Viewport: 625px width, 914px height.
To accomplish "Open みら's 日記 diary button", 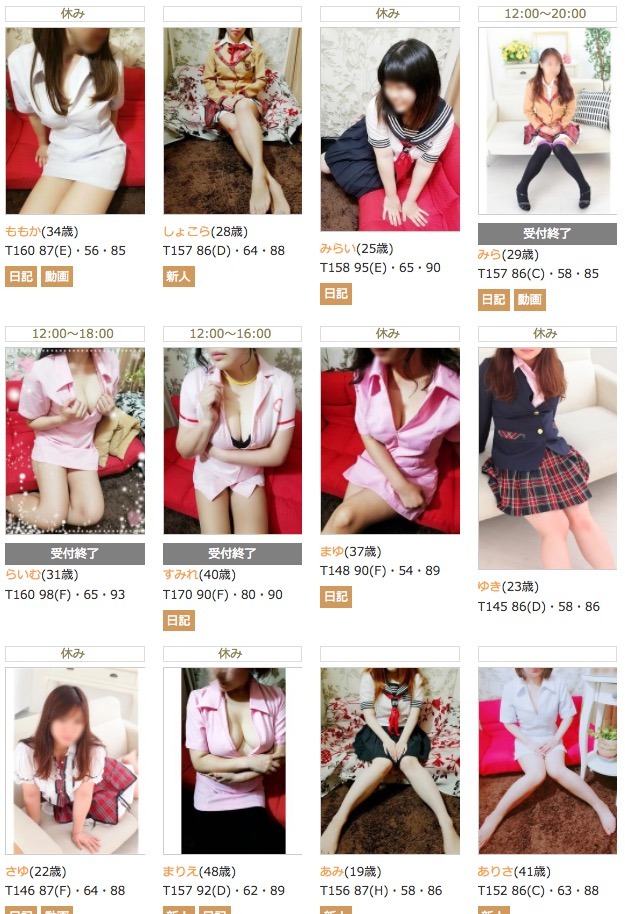I will click(x=493, y=299).
